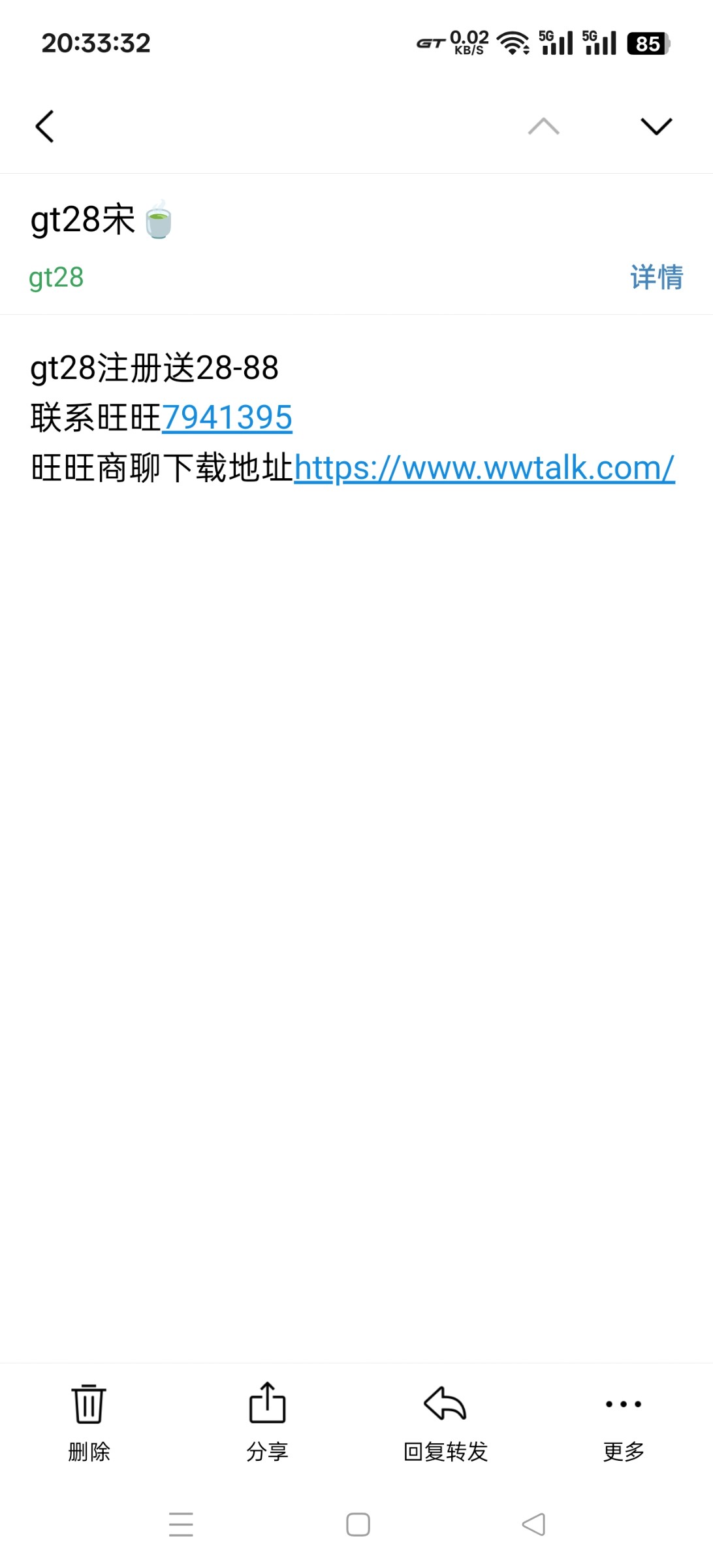Open 详情 sender details

tap(656, 278)
